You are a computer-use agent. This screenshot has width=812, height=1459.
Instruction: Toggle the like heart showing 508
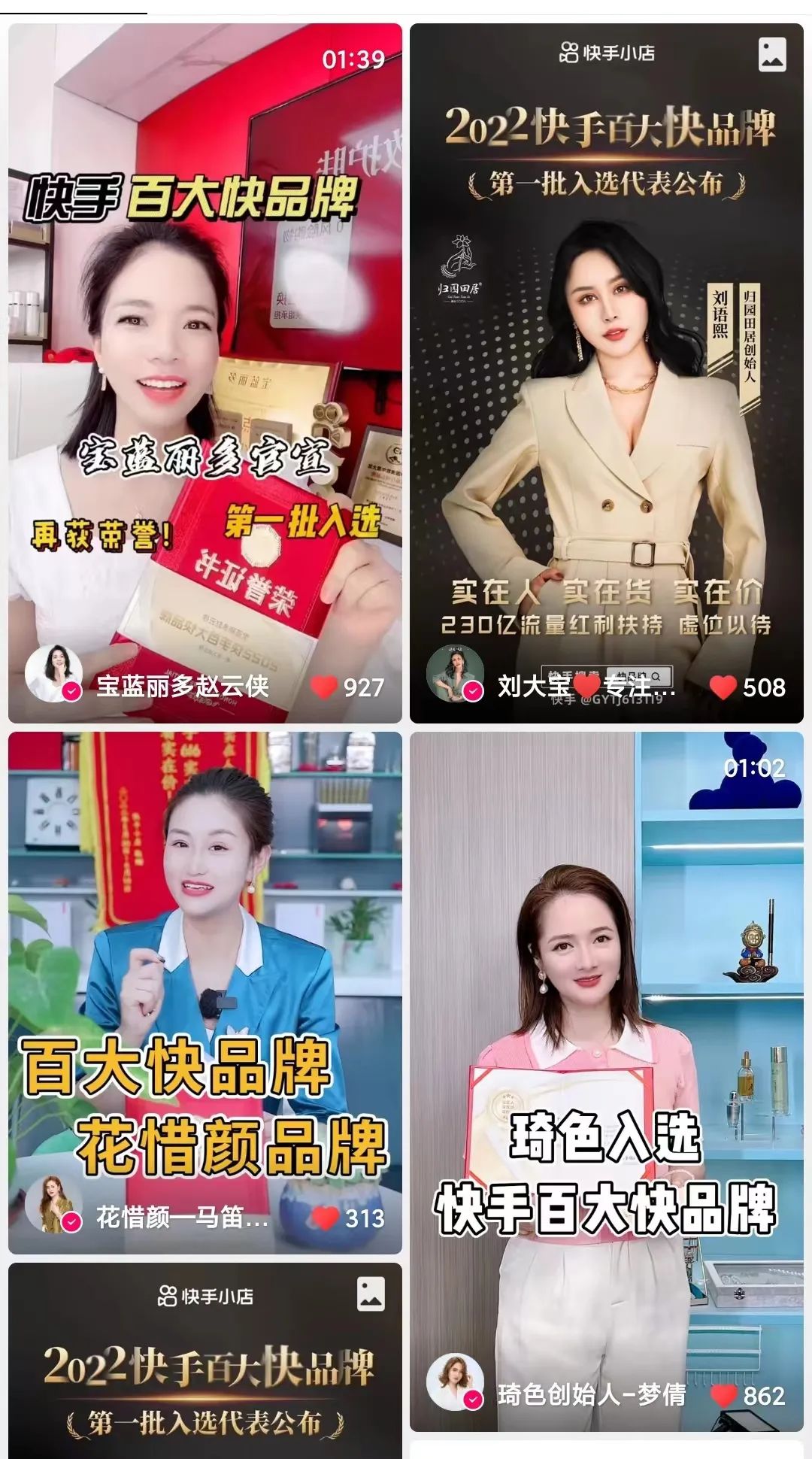click(x=725, y=687)
